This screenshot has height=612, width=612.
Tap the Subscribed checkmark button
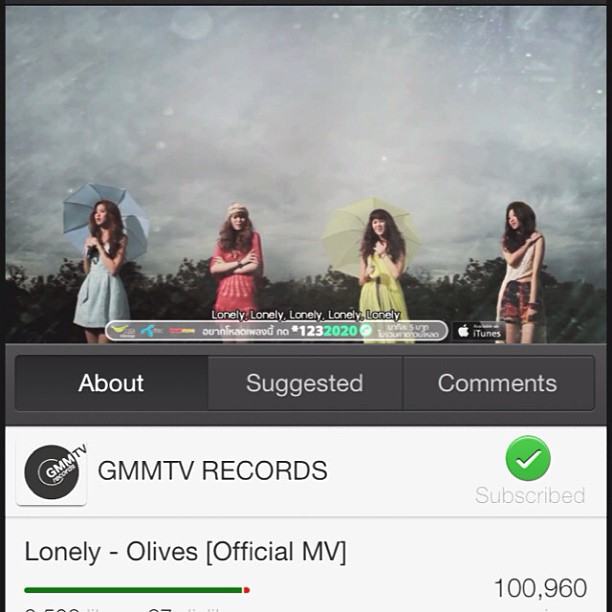[528, 460]
